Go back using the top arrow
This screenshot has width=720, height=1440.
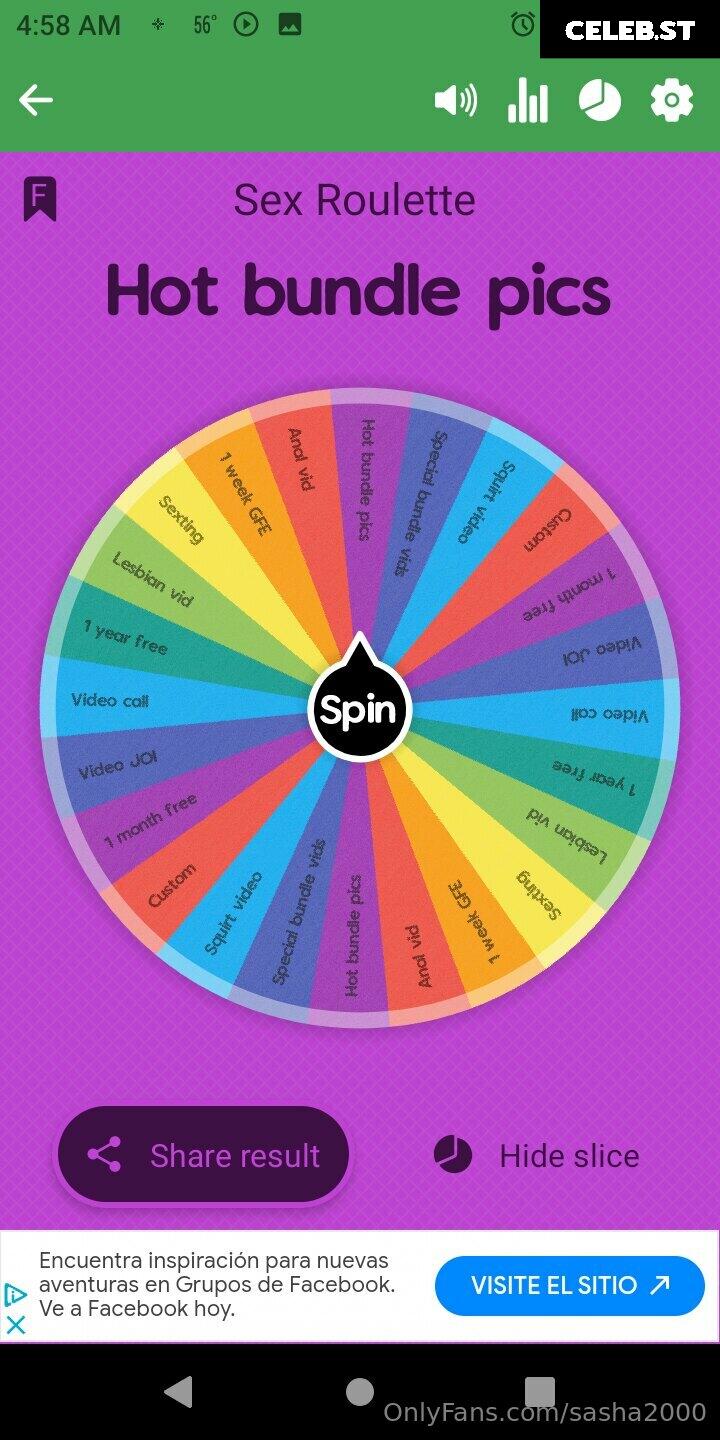(x=36, y=100)
